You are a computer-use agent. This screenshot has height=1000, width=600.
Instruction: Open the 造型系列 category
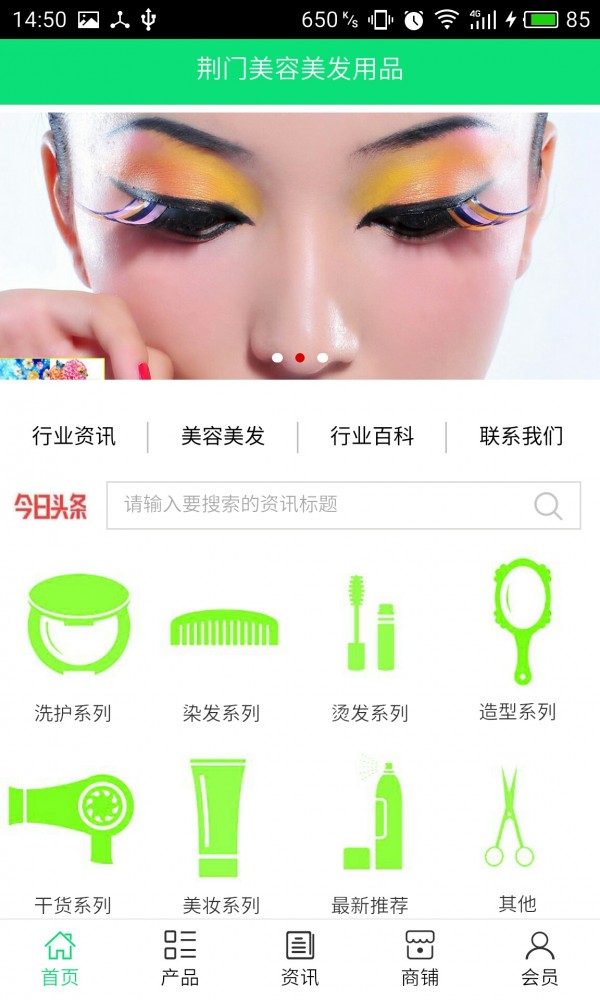click(518, 640)
